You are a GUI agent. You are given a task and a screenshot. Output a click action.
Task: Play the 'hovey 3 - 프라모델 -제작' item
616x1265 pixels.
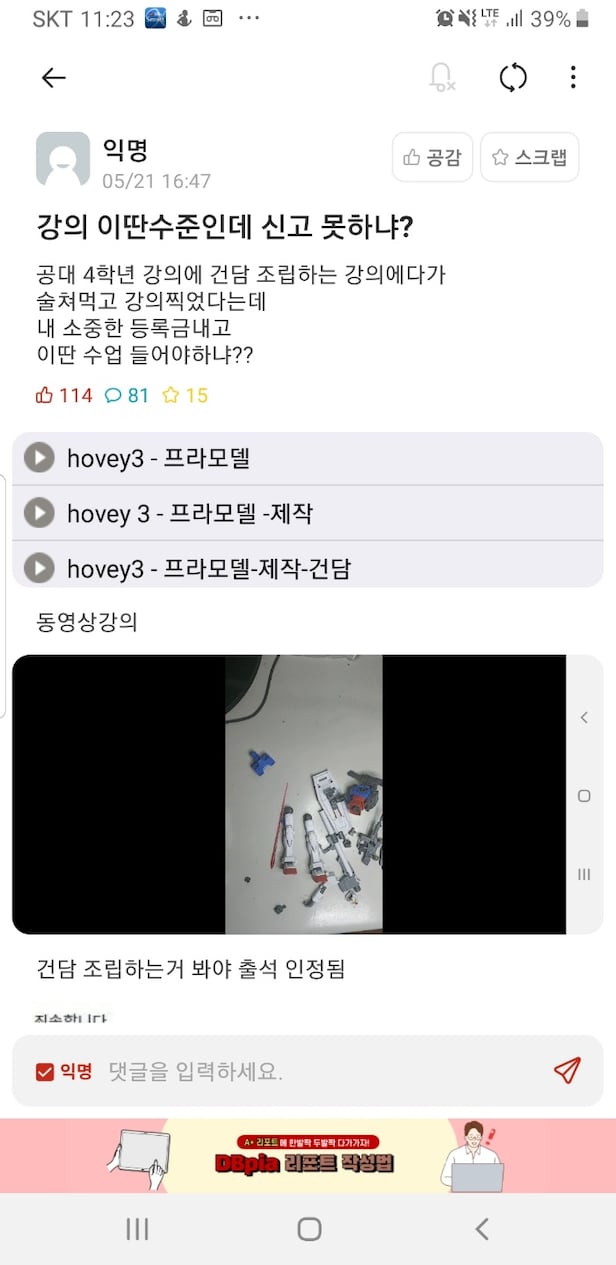pyautogui.click(x=39, y=513)
